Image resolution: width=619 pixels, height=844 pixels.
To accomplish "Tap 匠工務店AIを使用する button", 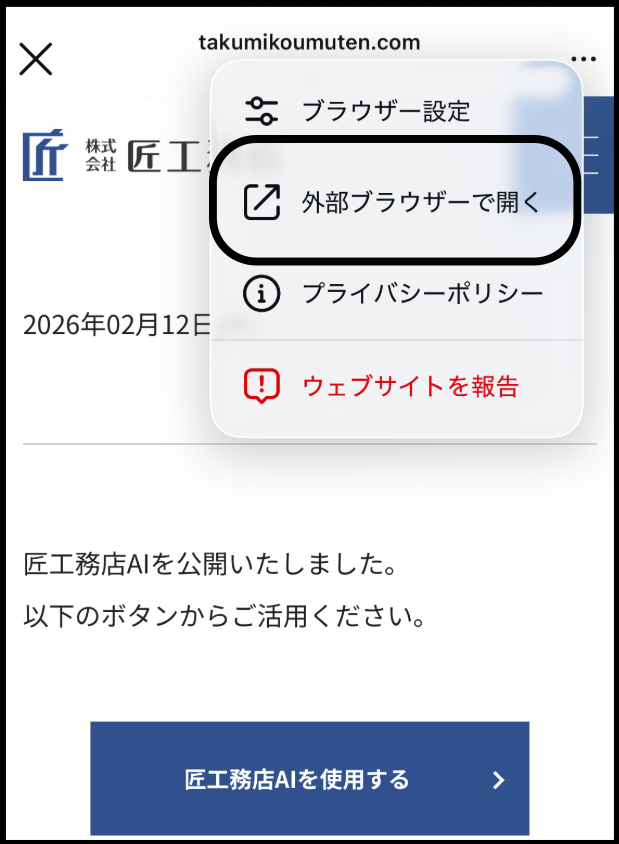I will pyautogui.click(x=309, y=779).
